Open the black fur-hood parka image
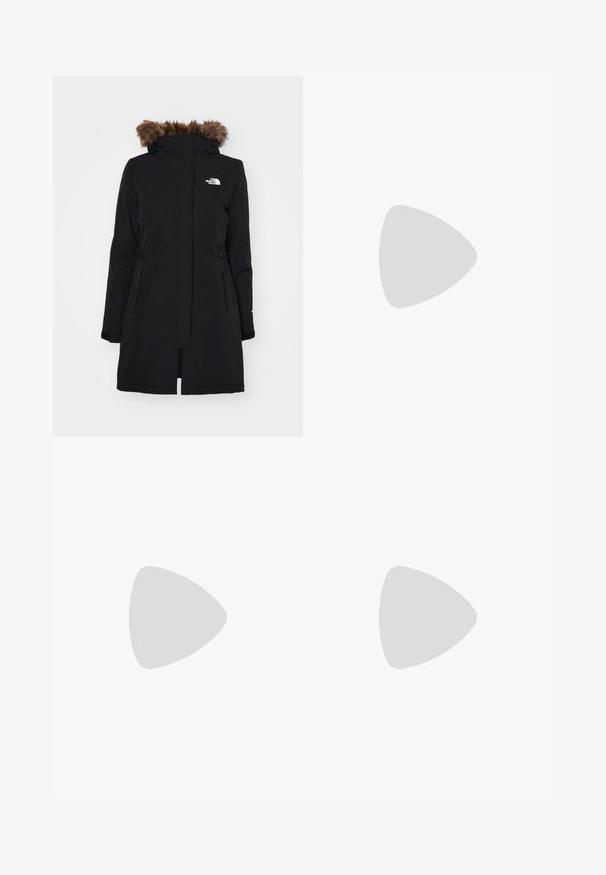This screenshot has width=606, height=875. click(177, 256)
